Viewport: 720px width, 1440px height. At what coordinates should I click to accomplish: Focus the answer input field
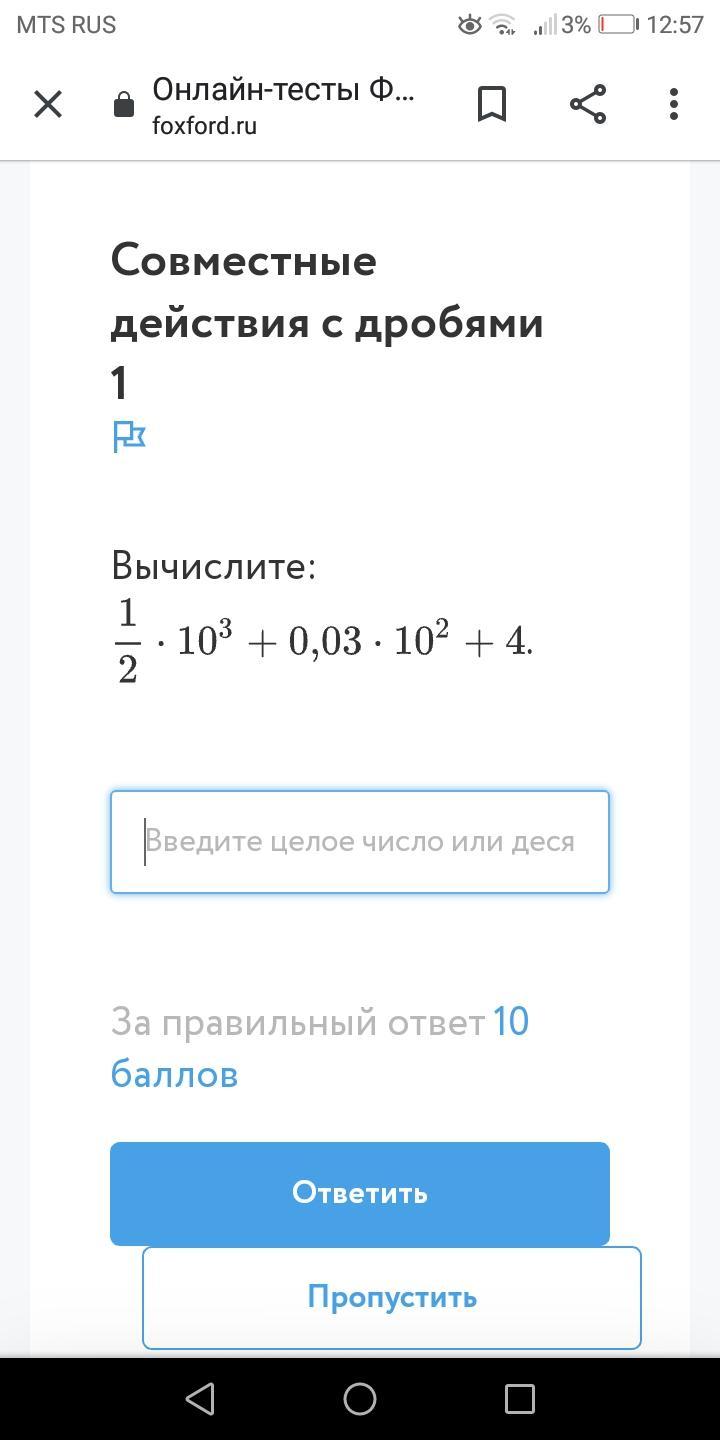click(360, 842)
